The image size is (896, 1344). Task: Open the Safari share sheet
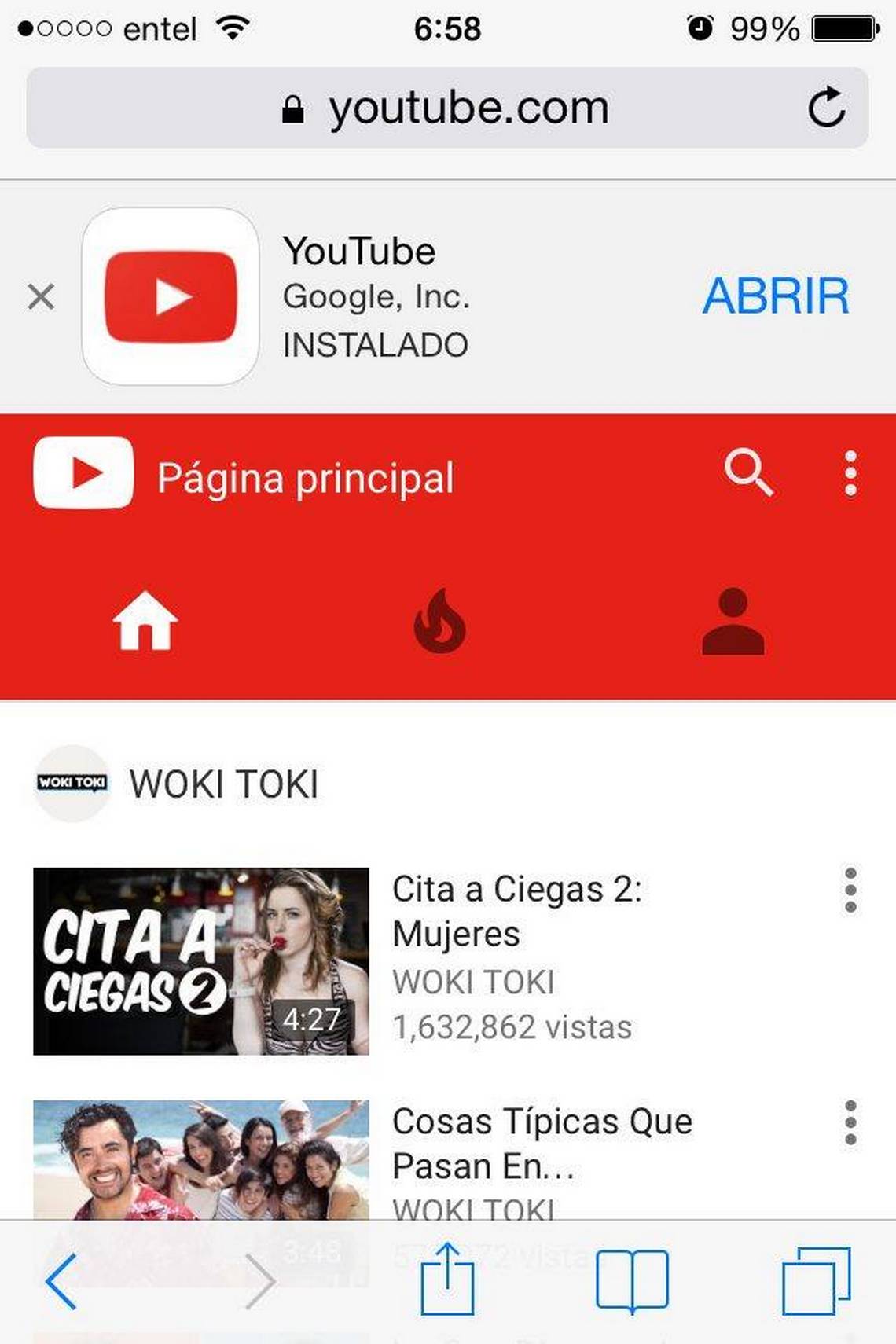click(x=447, y=1280)
